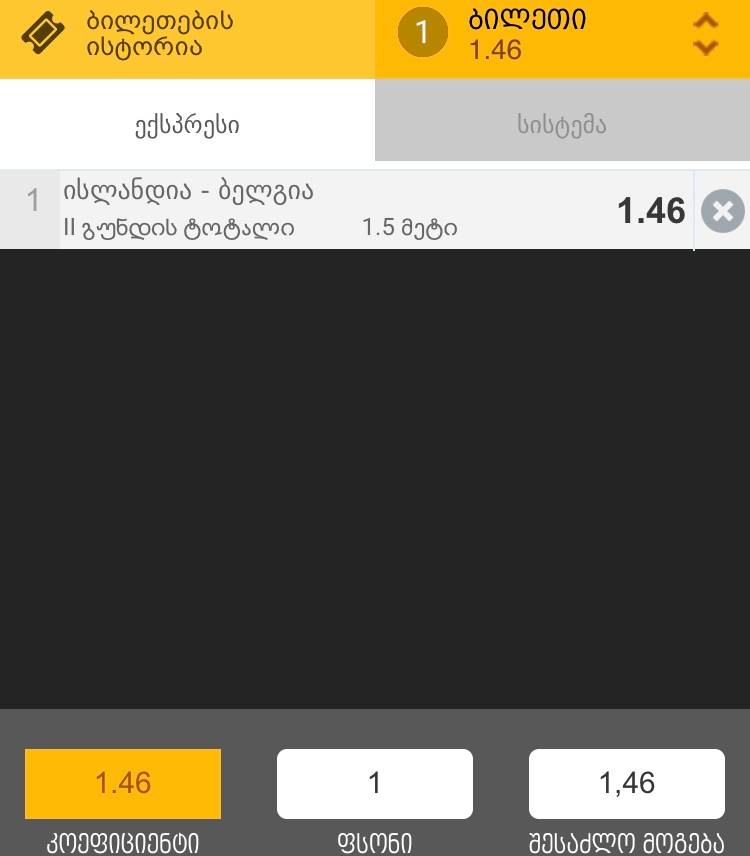Remove the ისლანდია - ბელგია bet

(x=722, y=211)
